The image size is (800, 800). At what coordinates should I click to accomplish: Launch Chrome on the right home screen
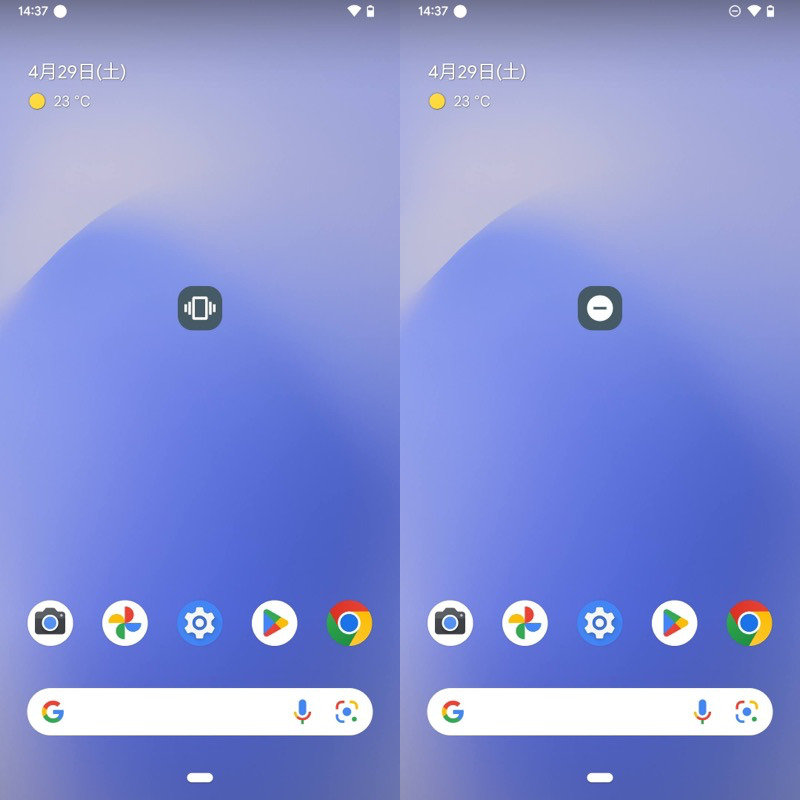point(750,623)
